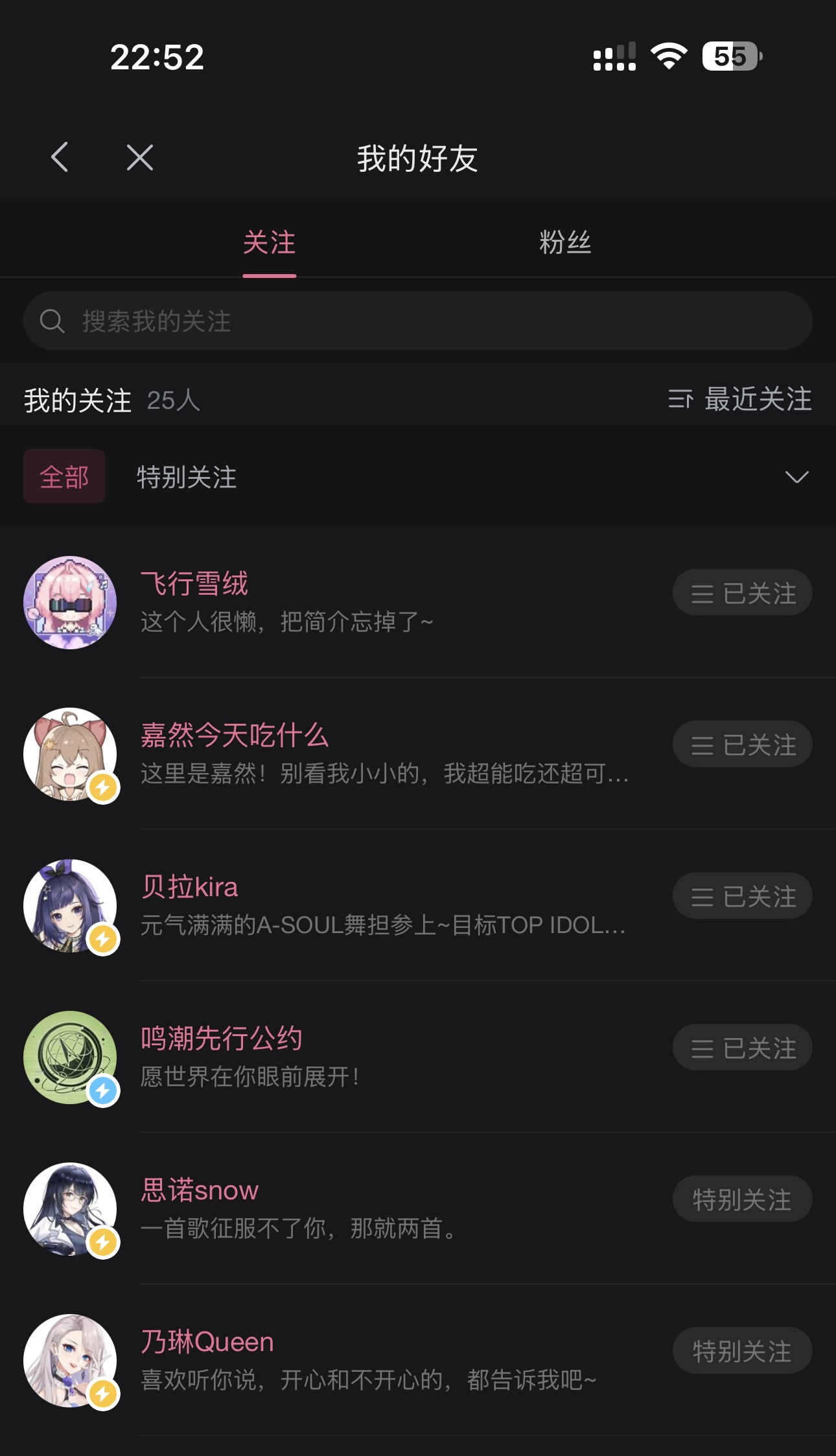Select the 关注 tab
The width and height of the screenshot is (836, 1456).
point(269,242)
